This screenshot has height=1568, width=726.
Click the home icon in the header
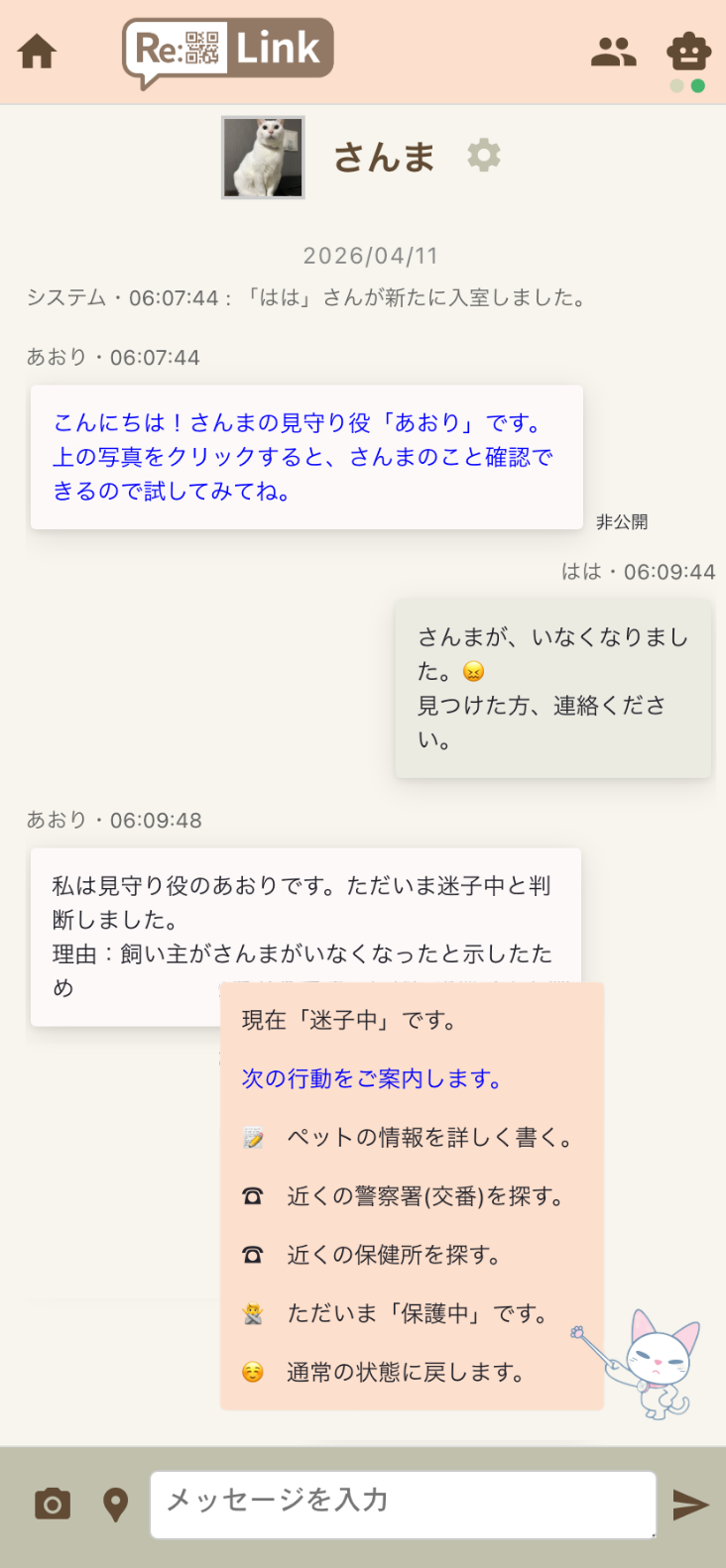[37, 52]
